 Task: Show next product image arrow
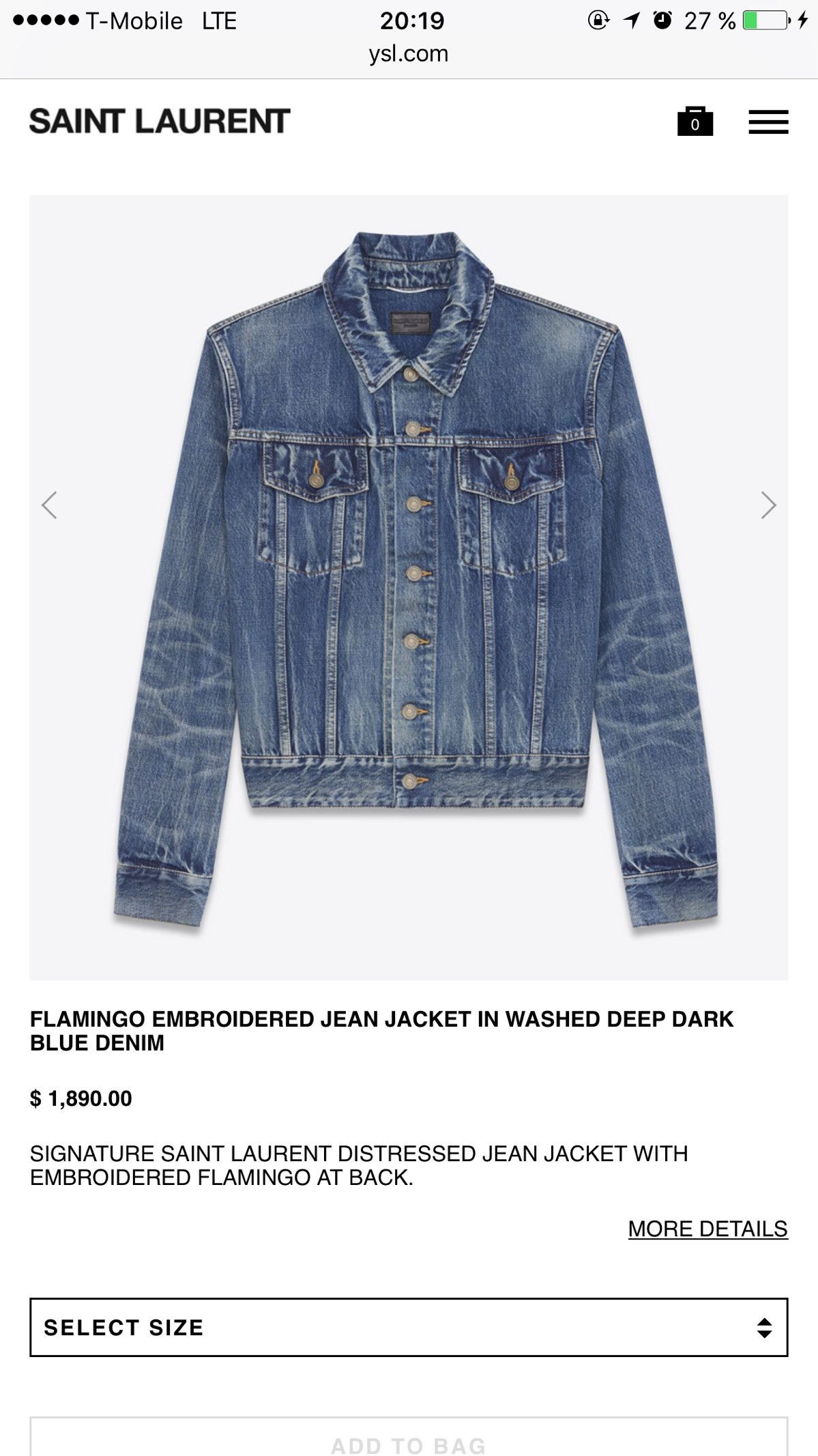[x=768, y=505]
